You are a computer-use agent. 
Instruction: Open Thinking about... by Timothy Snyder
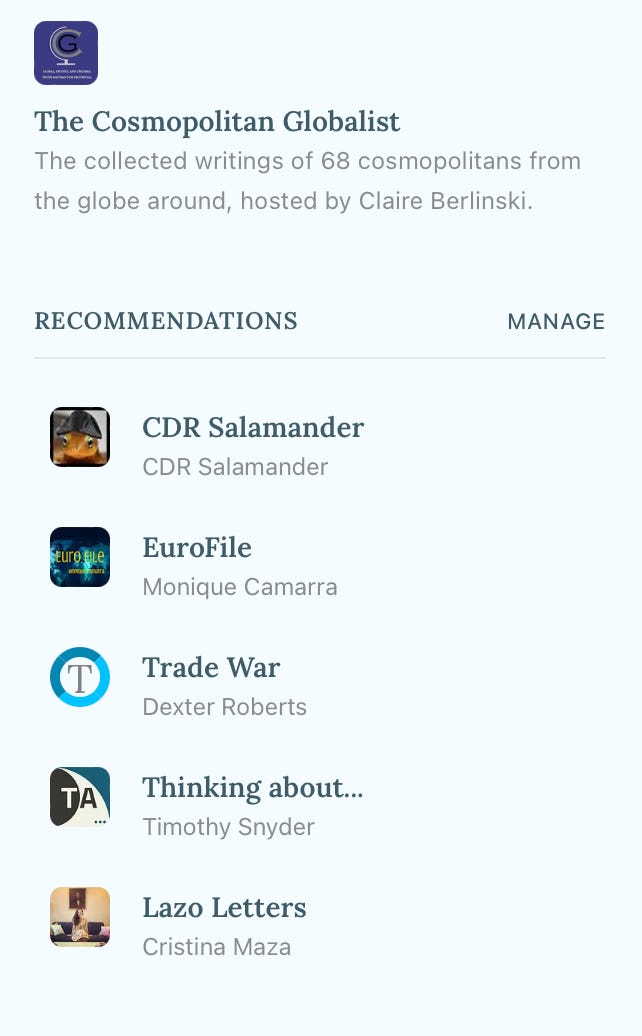coord(320,797)
